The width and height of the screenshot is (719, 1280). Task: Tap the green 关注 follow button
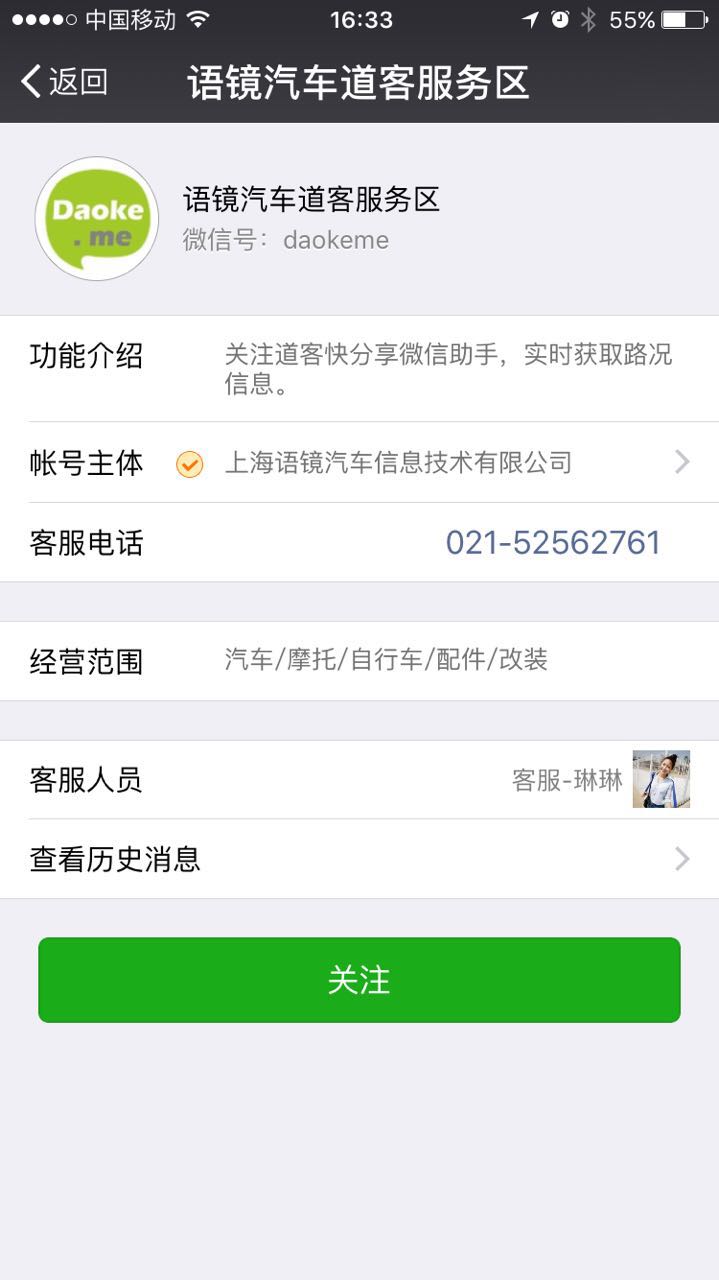tap(359, 980)
